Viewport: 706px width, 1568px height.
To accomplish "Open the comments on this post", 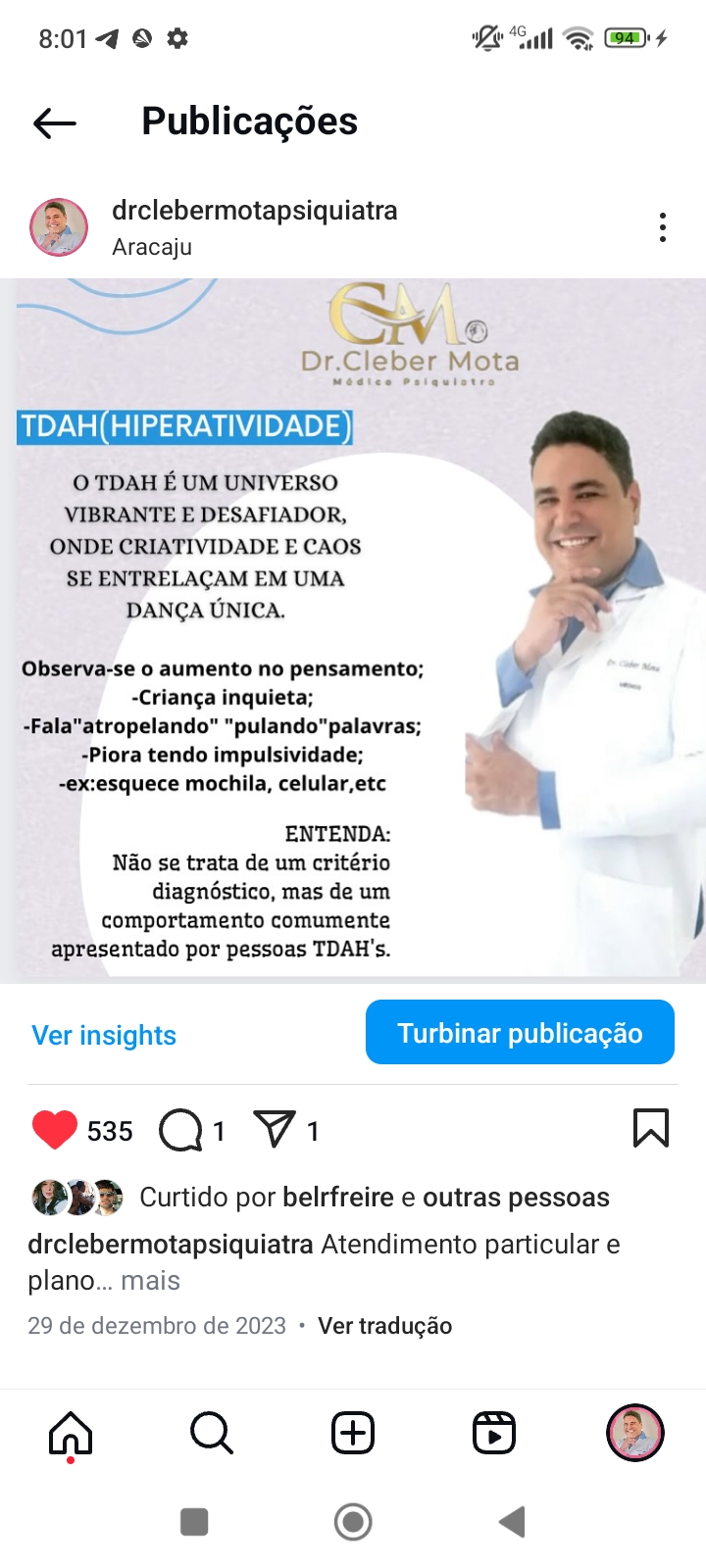I will point(180,1130).
